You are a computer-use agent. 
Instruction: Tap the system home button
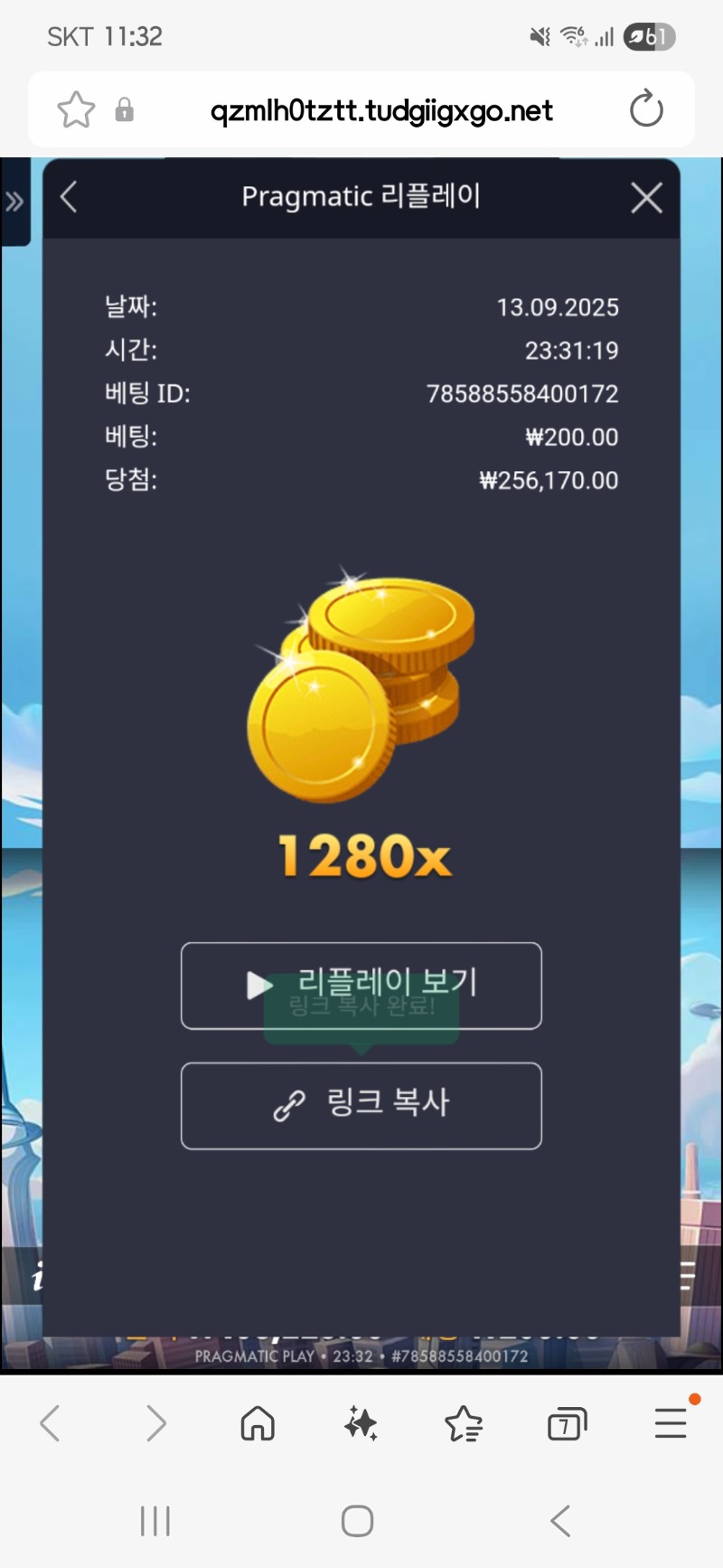coord(358,1521)
